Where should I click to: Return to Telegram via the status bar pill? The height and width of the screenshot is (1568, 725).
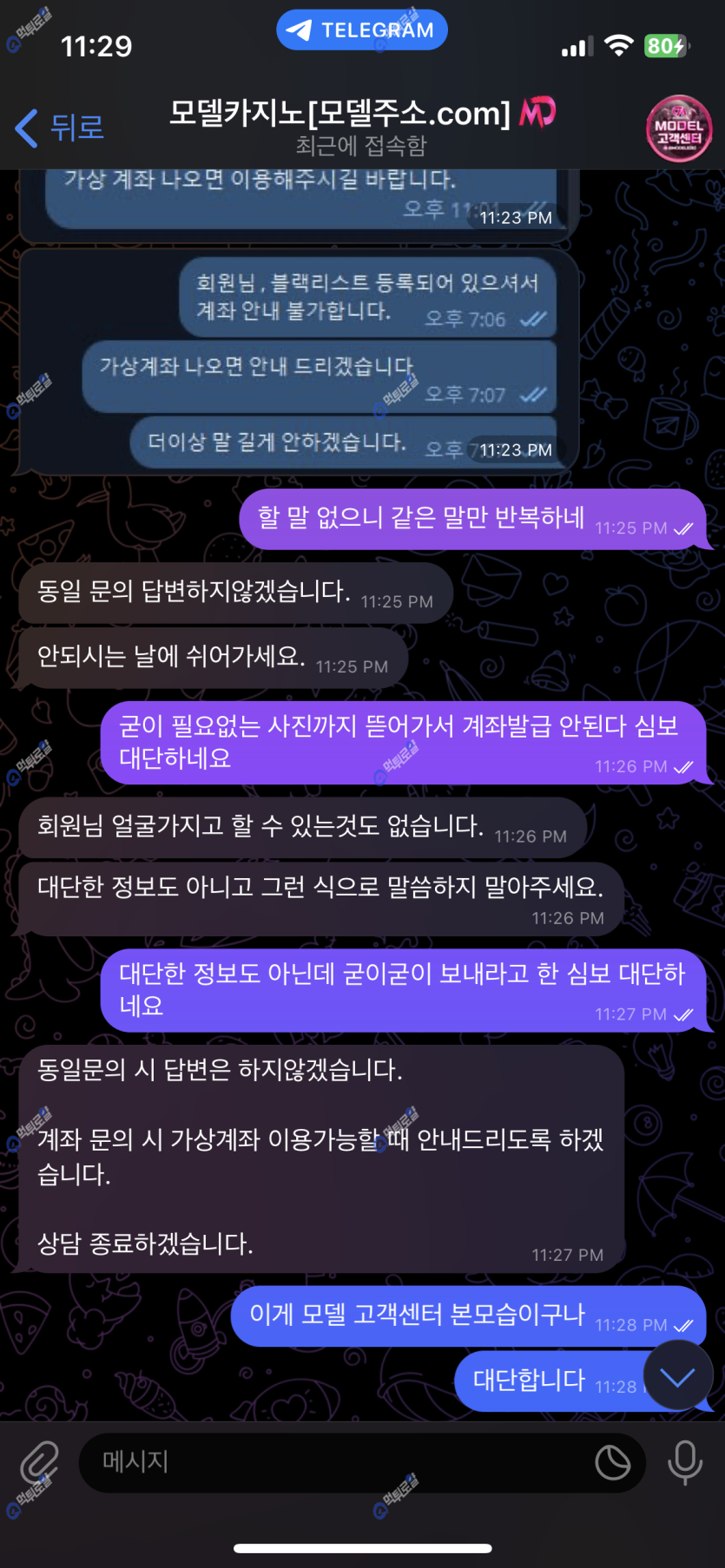(x=362, y=30)
